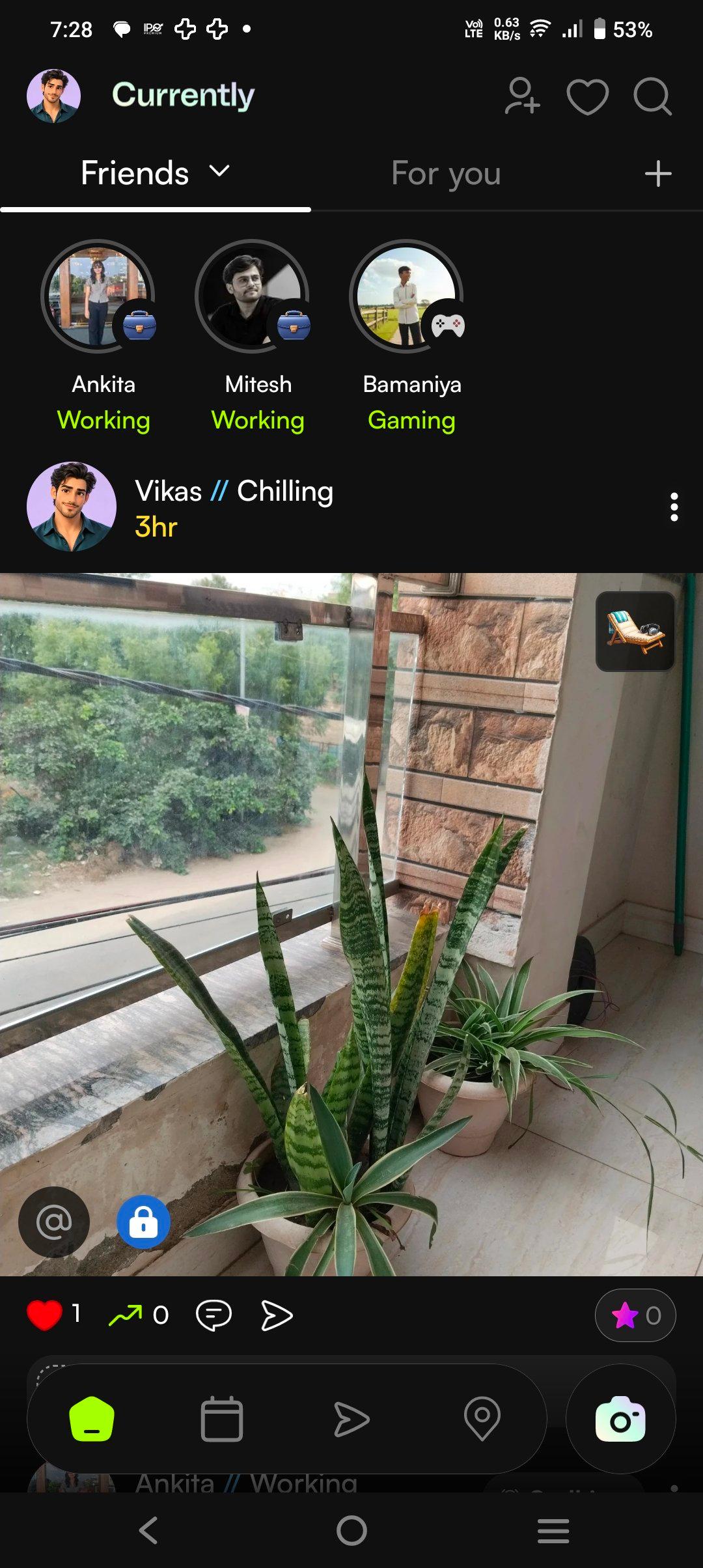Open the heart activity icon in header

click(x=587, y=97)
